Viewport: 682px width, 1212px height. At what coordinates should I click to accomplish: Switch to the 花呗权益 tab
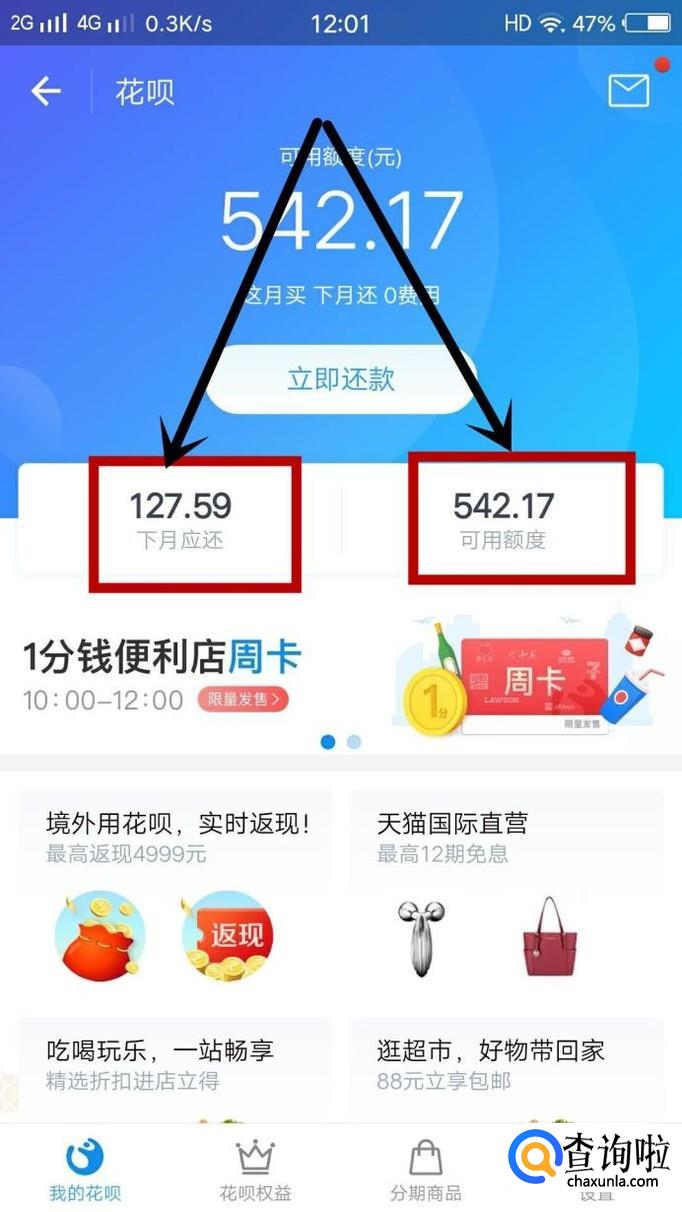click(256, 1170)
